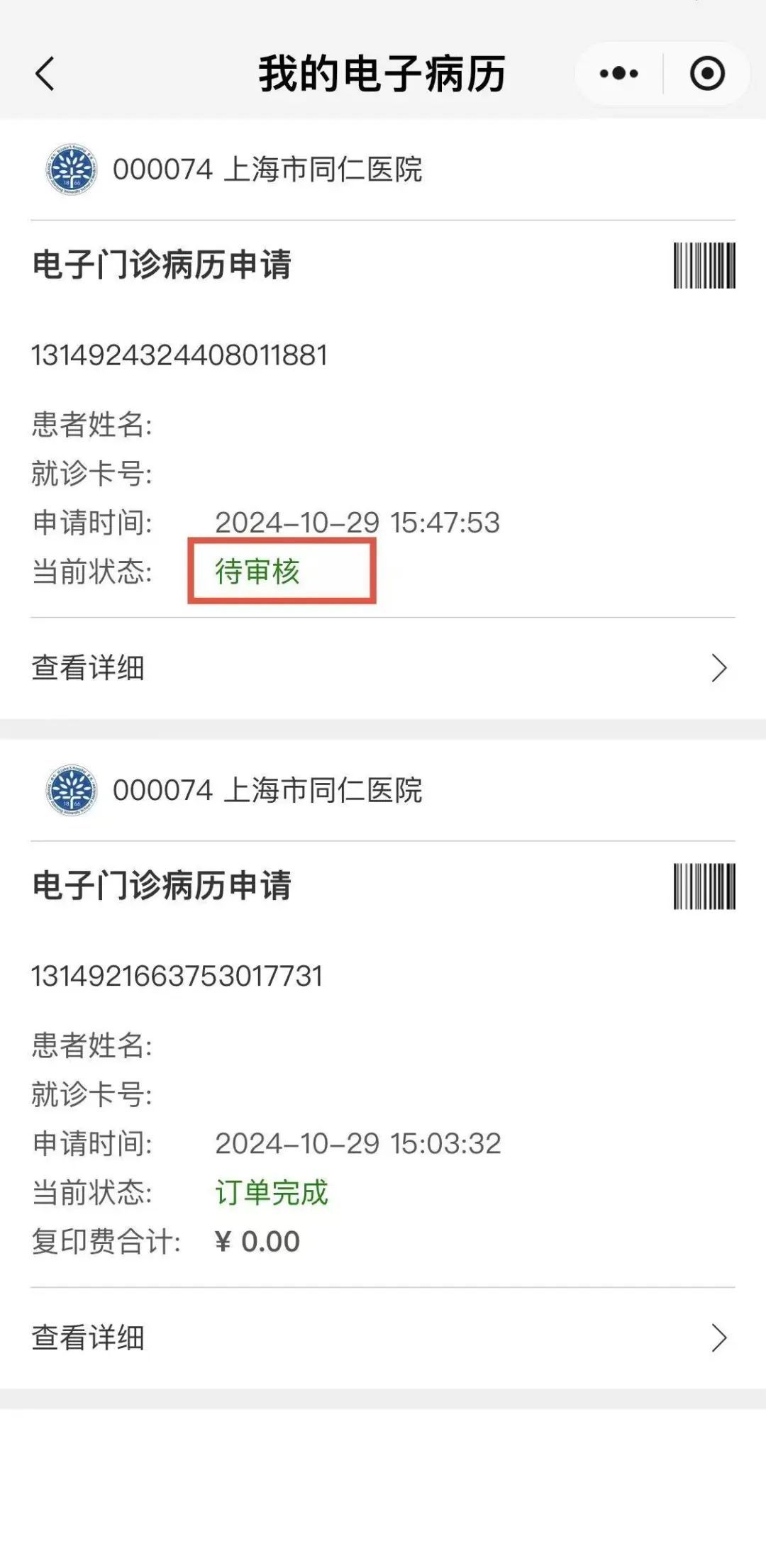Image resolution: width=766 pixels, height=1568 pixels.
Task: Go back from 我的电子病历 page
Action: pyautogui.click(x=45, y=74)
